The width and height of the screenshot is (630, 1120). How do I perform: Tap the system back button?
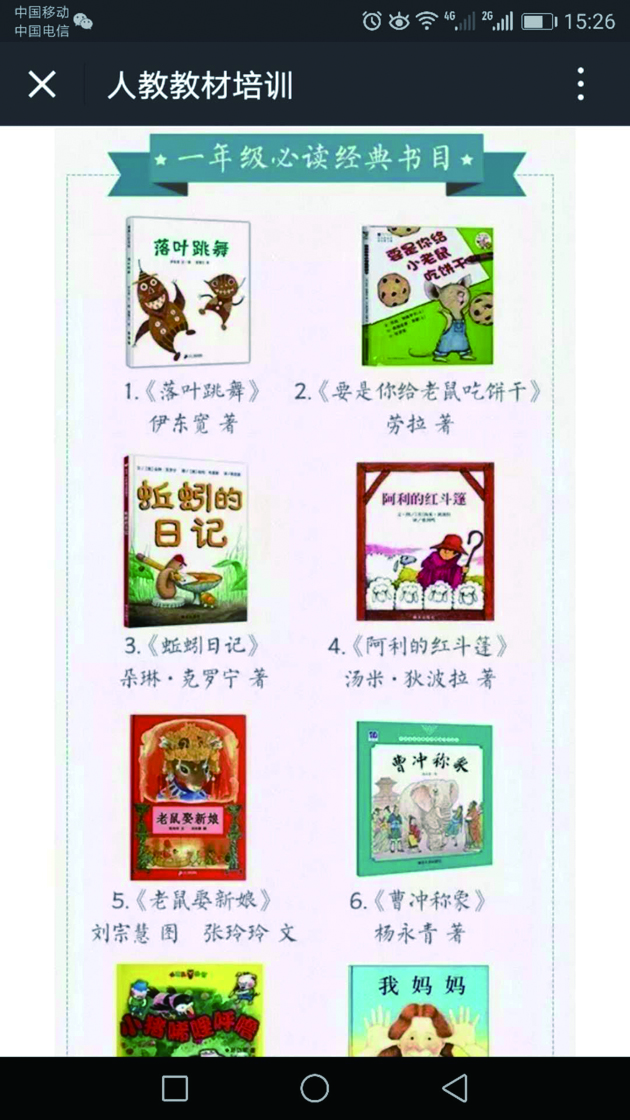point(455,1088)
